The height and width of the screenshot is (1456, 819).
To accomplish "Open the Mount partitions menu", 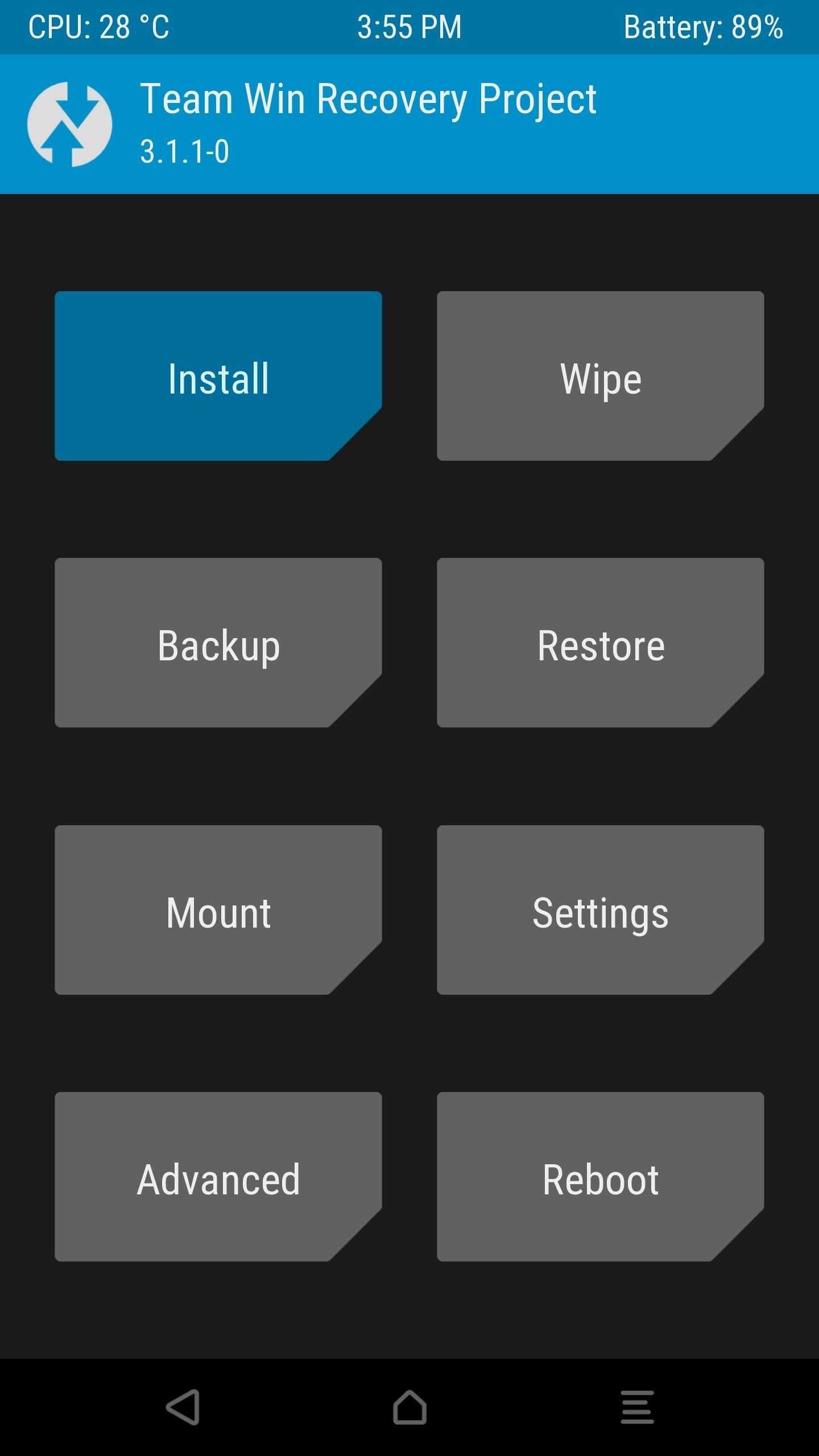I will 218,910.
